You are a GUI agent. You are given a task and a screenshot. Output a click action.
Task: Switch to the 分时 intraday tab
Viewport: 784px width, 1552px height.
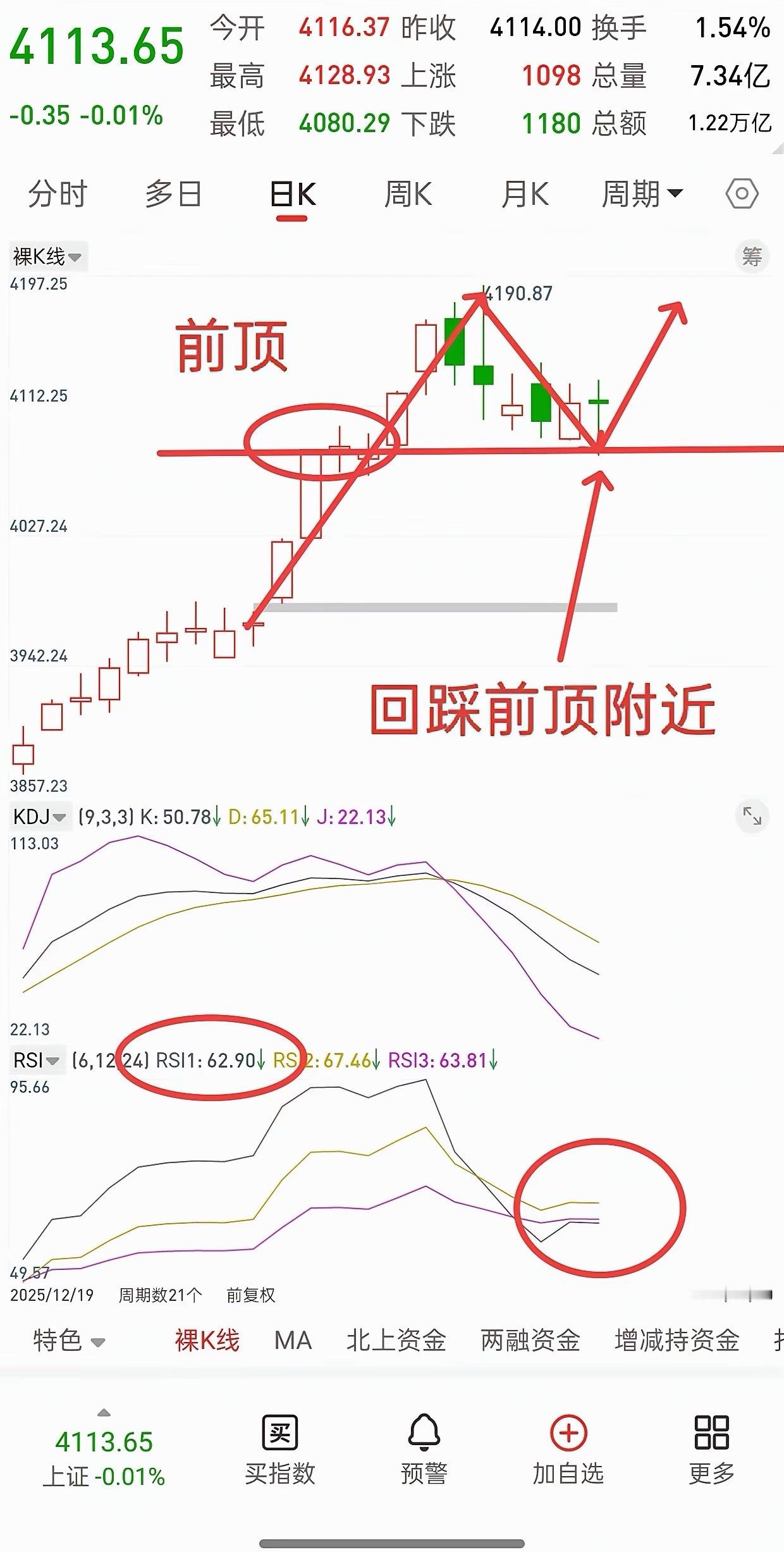(57, 195)
